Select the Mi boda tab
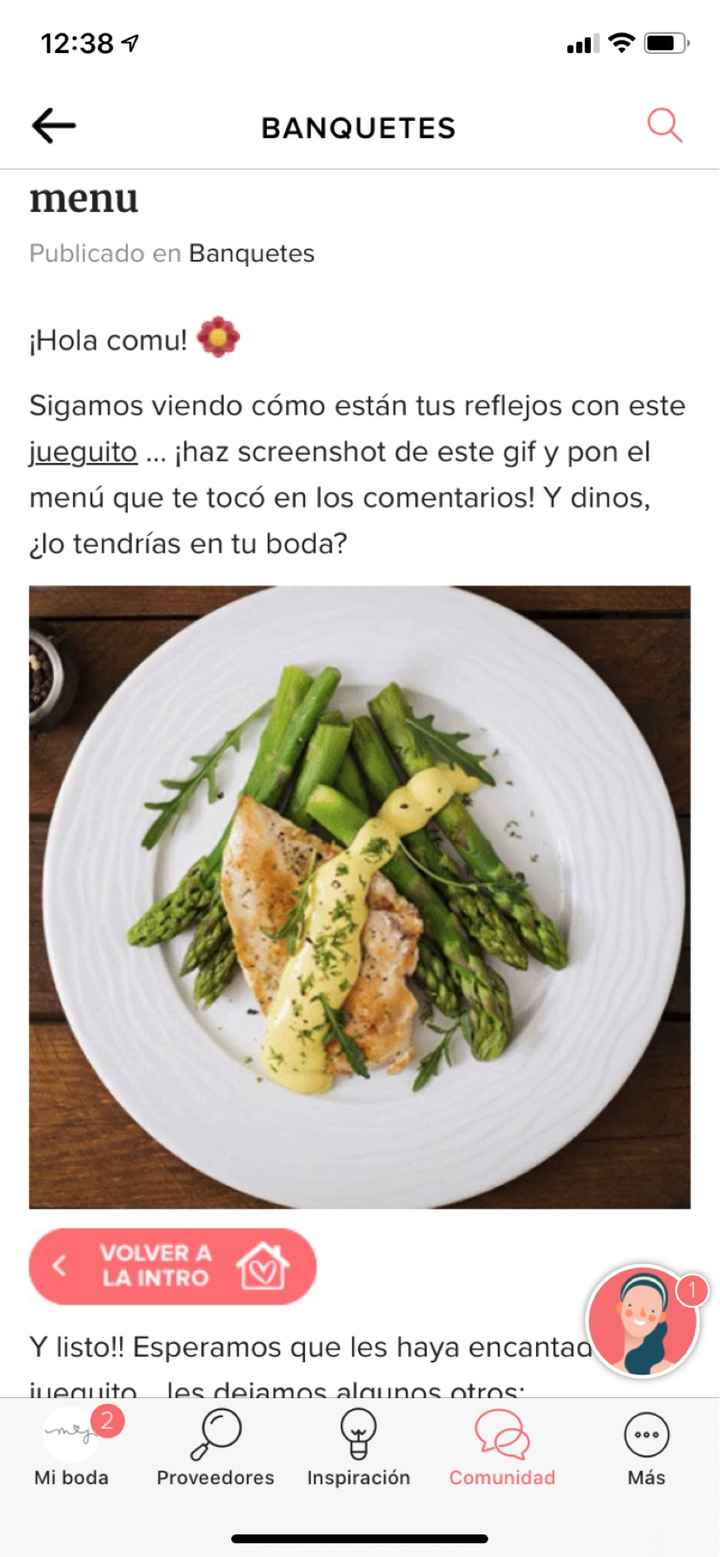The height and width of the screenshot is (1557, 720). (68, 1476)
